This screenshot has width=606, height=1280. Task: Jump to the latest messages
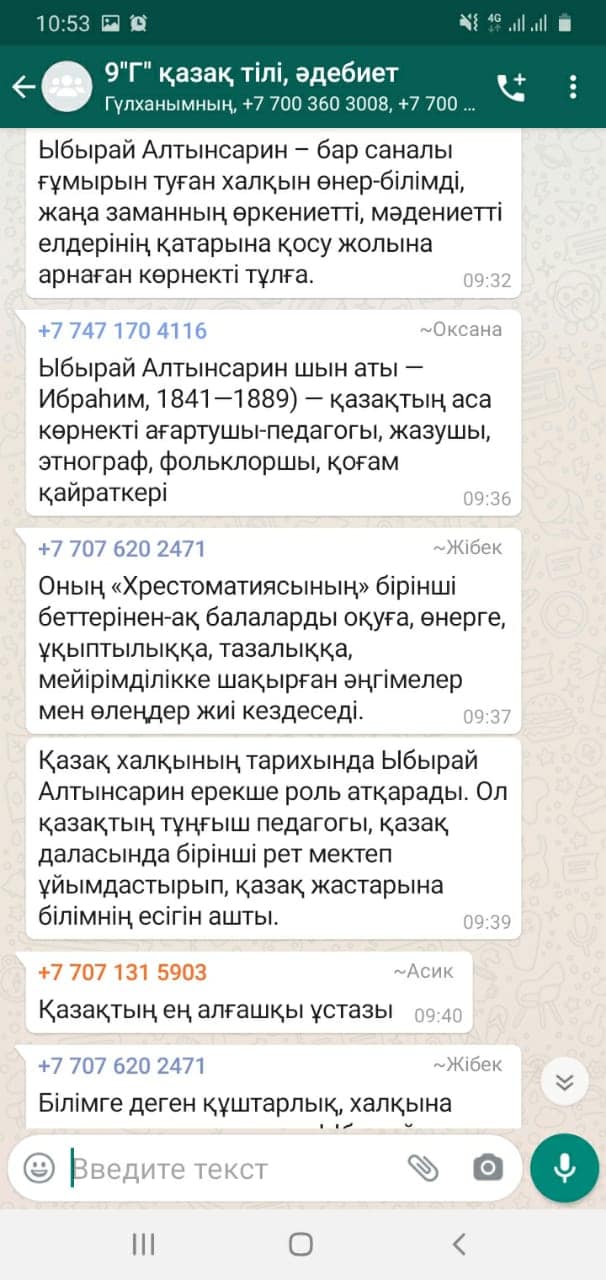564,1082
